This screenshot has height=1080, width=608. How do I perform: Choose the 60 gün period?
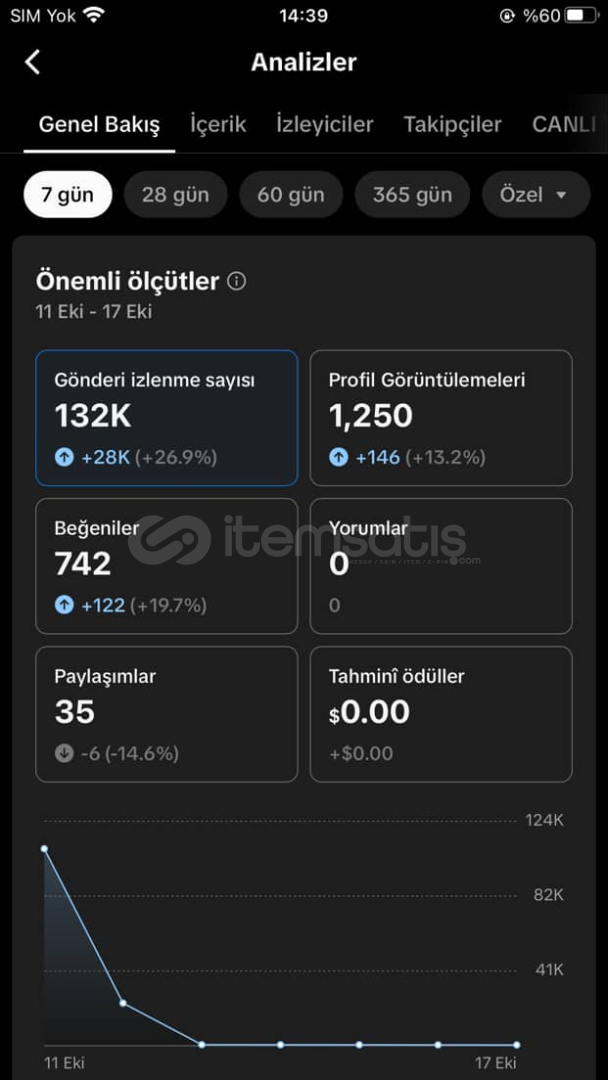pos(290,194)
